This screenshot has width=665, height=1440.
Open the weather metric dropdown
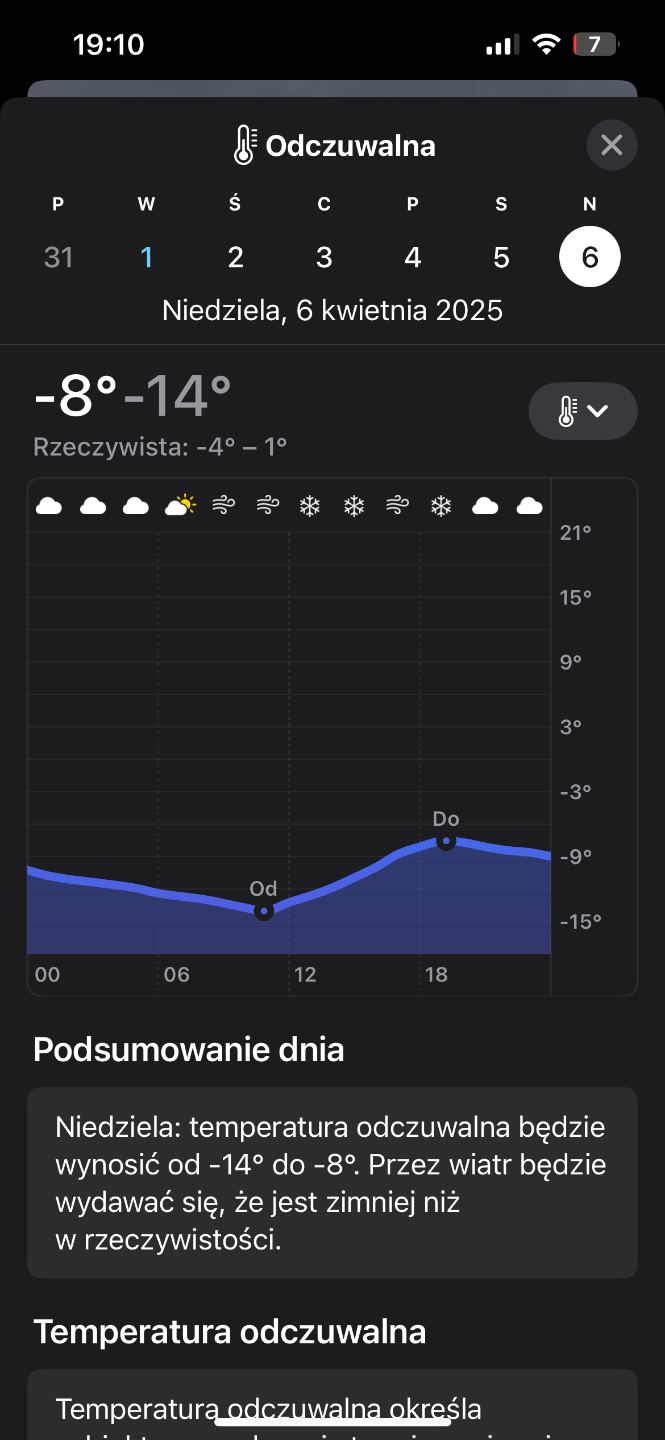coord(582,411)
